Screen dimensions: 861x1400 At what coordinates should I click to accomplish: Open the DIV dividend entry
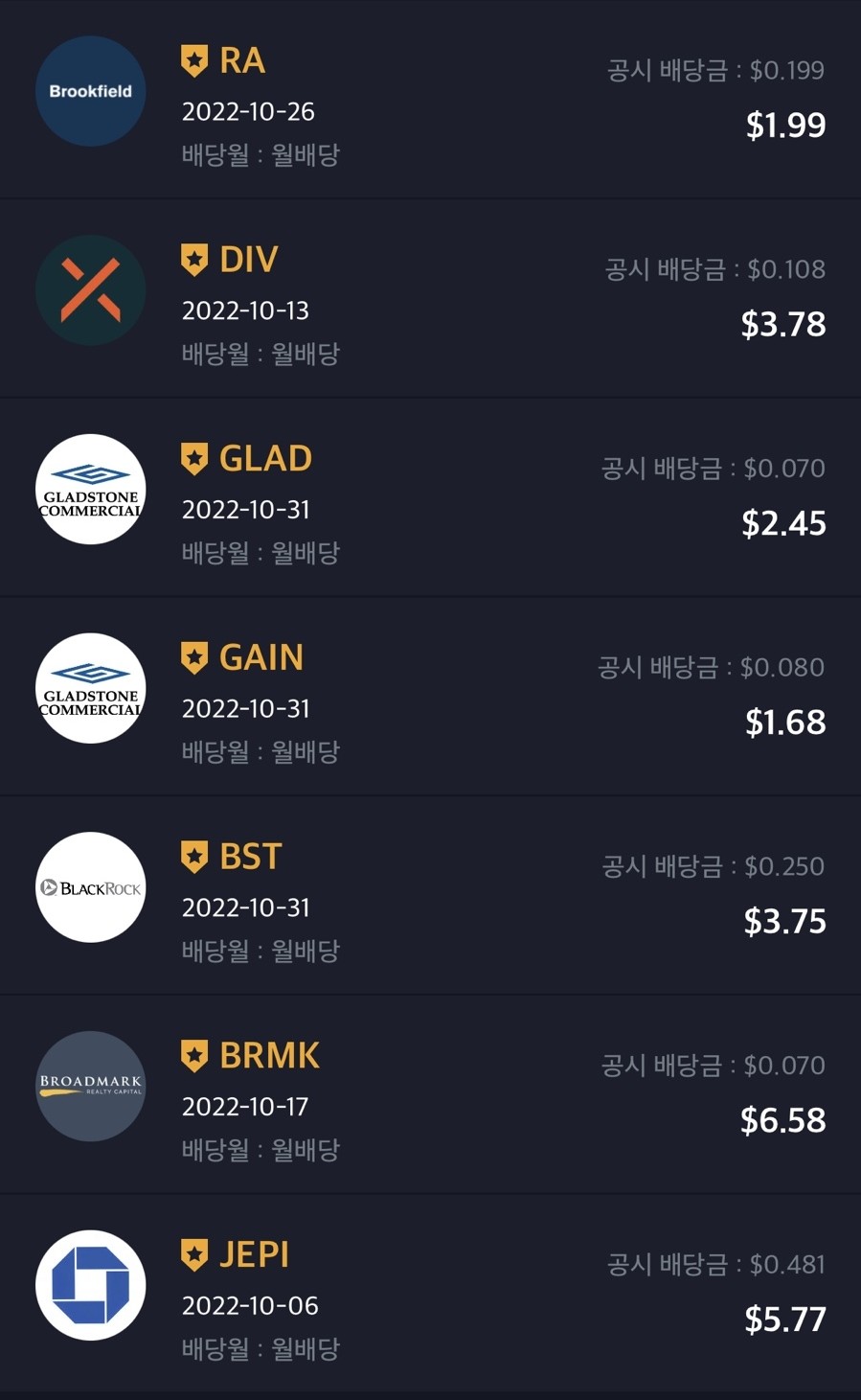430,299
